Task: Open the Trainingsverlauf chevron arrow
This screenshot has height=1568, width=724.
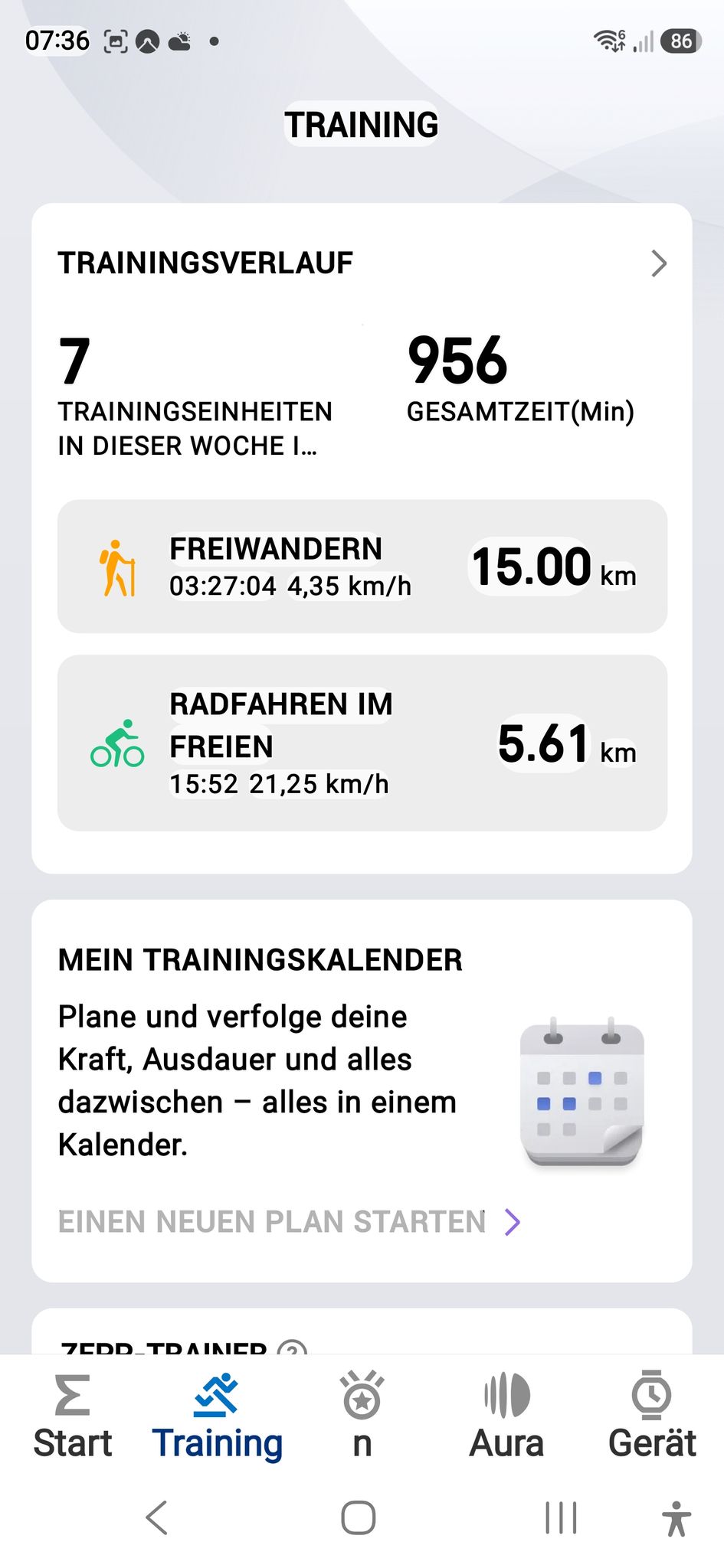Action: [x=659, y=263]
